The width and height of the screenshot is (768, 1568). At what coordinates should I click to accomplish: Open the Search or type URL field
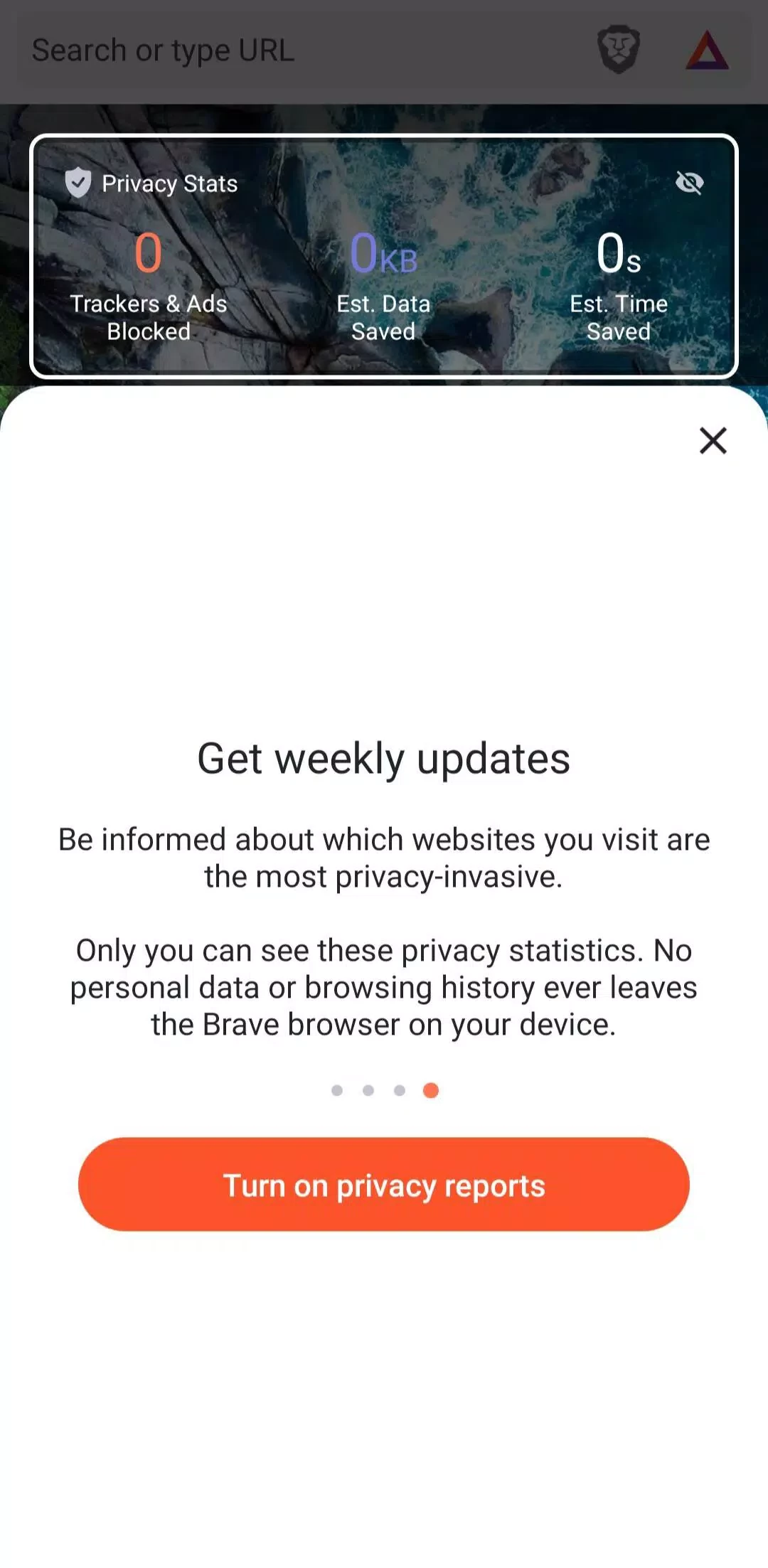pos(299,51)
